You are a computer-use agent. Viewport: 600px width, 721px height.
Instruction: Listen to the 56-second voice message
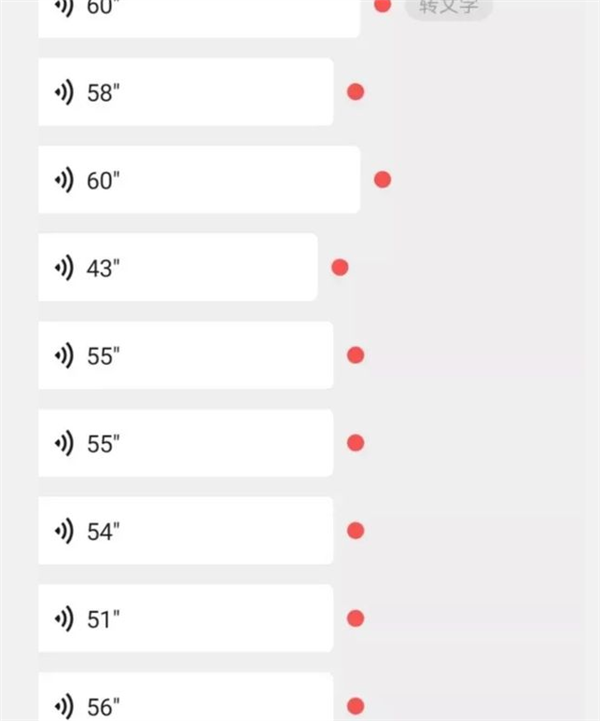185,703
